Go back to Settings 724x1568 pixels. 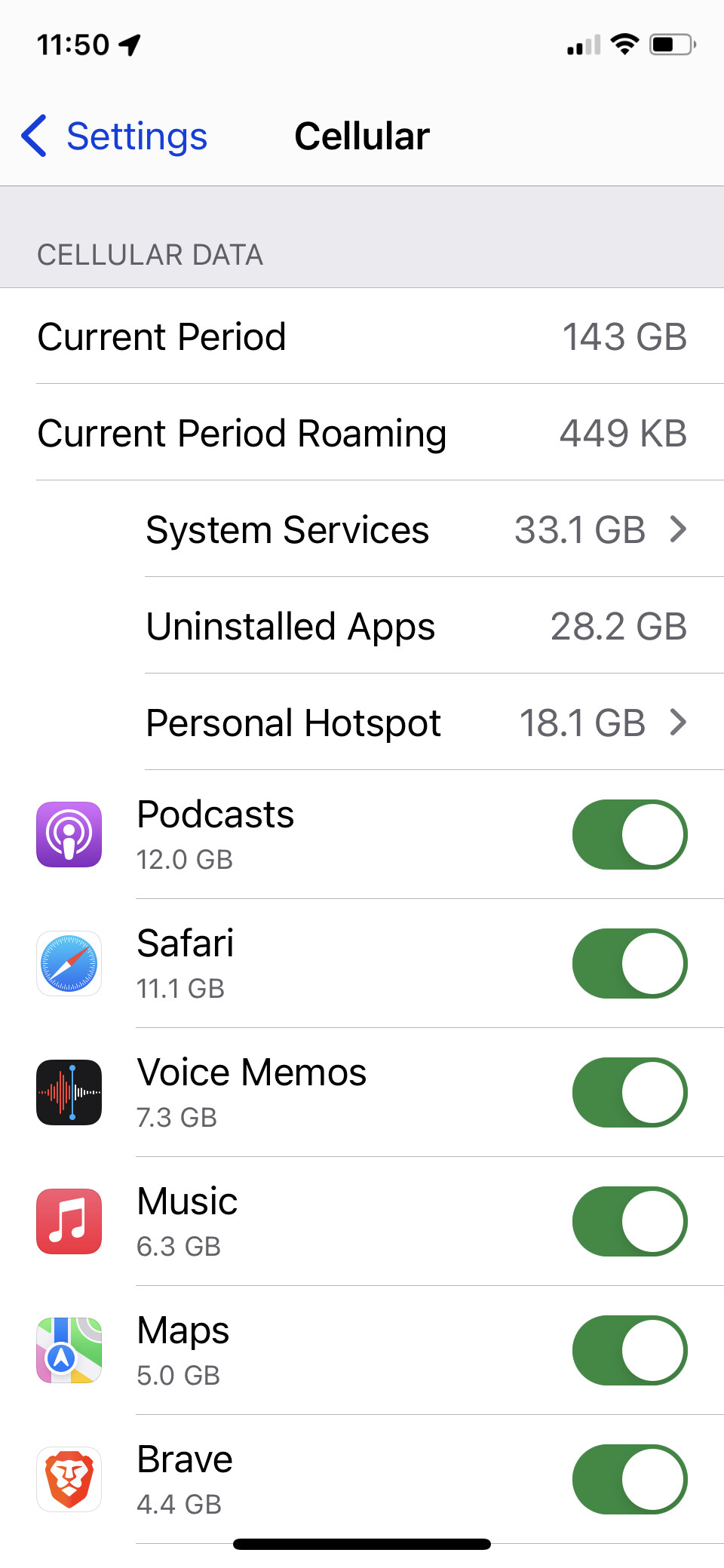click(115, 137)
